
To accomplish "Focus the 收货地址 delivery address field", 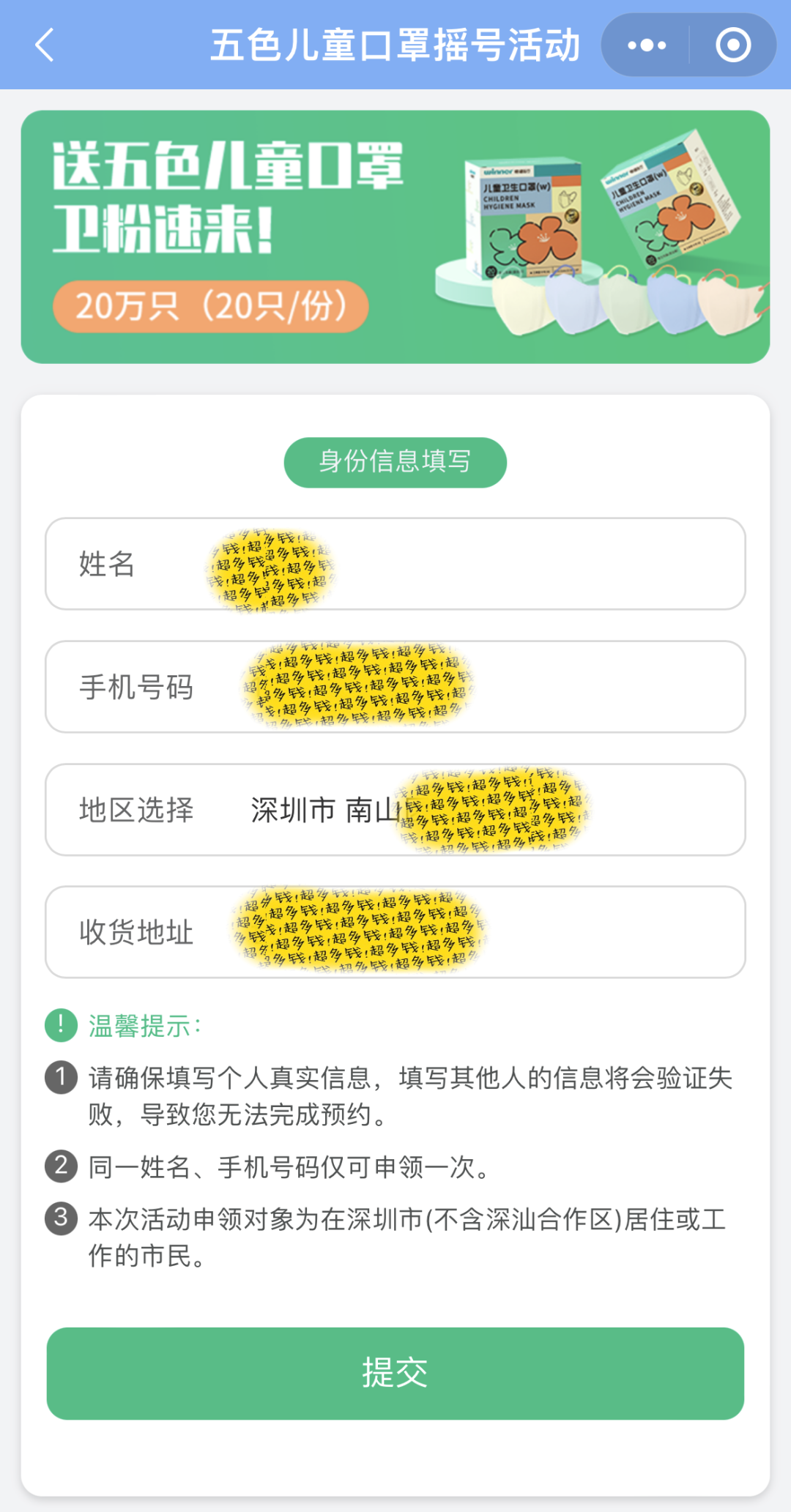I will coord(469,932).
